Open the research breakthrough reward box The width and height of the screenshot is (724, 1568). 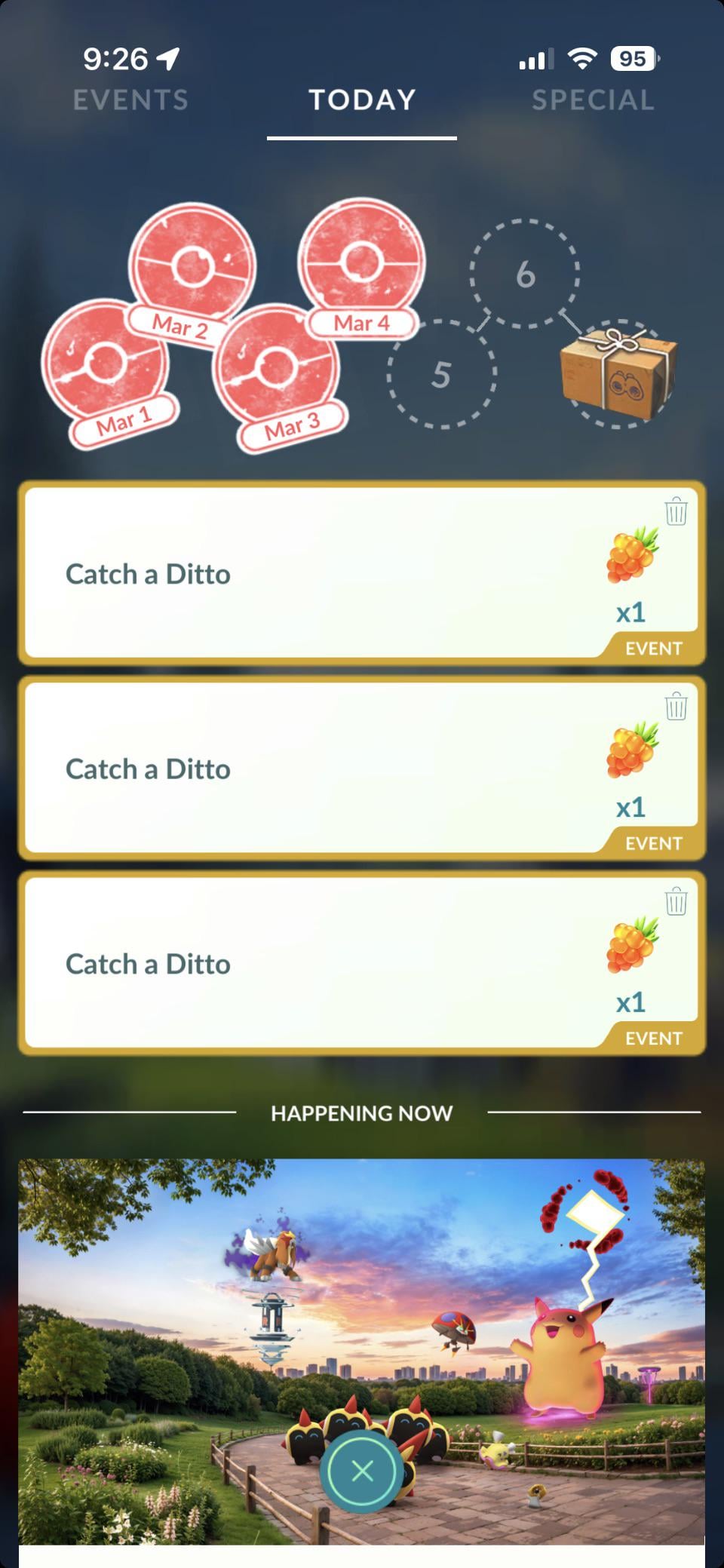point(617,371)
